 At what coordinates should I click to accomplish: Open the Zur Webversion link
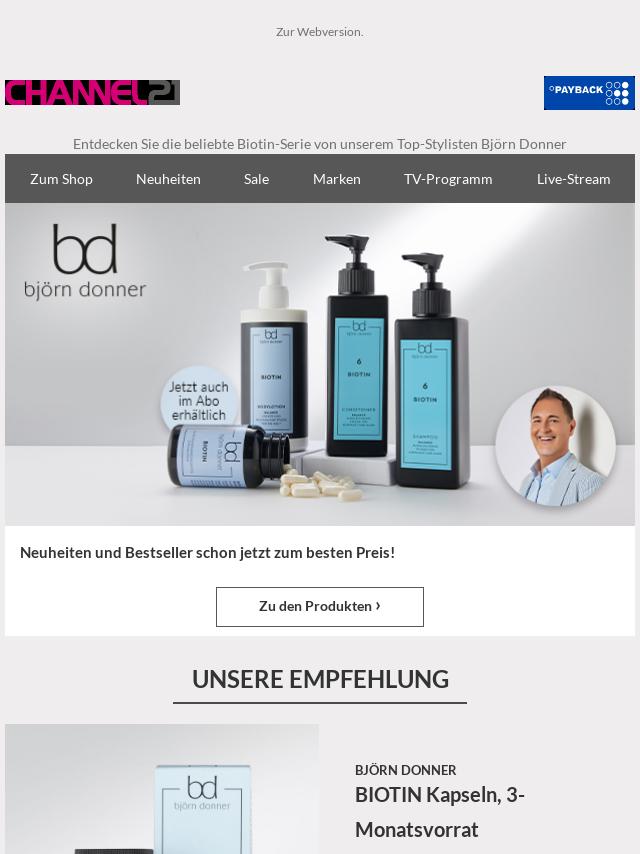pos(319,32)
